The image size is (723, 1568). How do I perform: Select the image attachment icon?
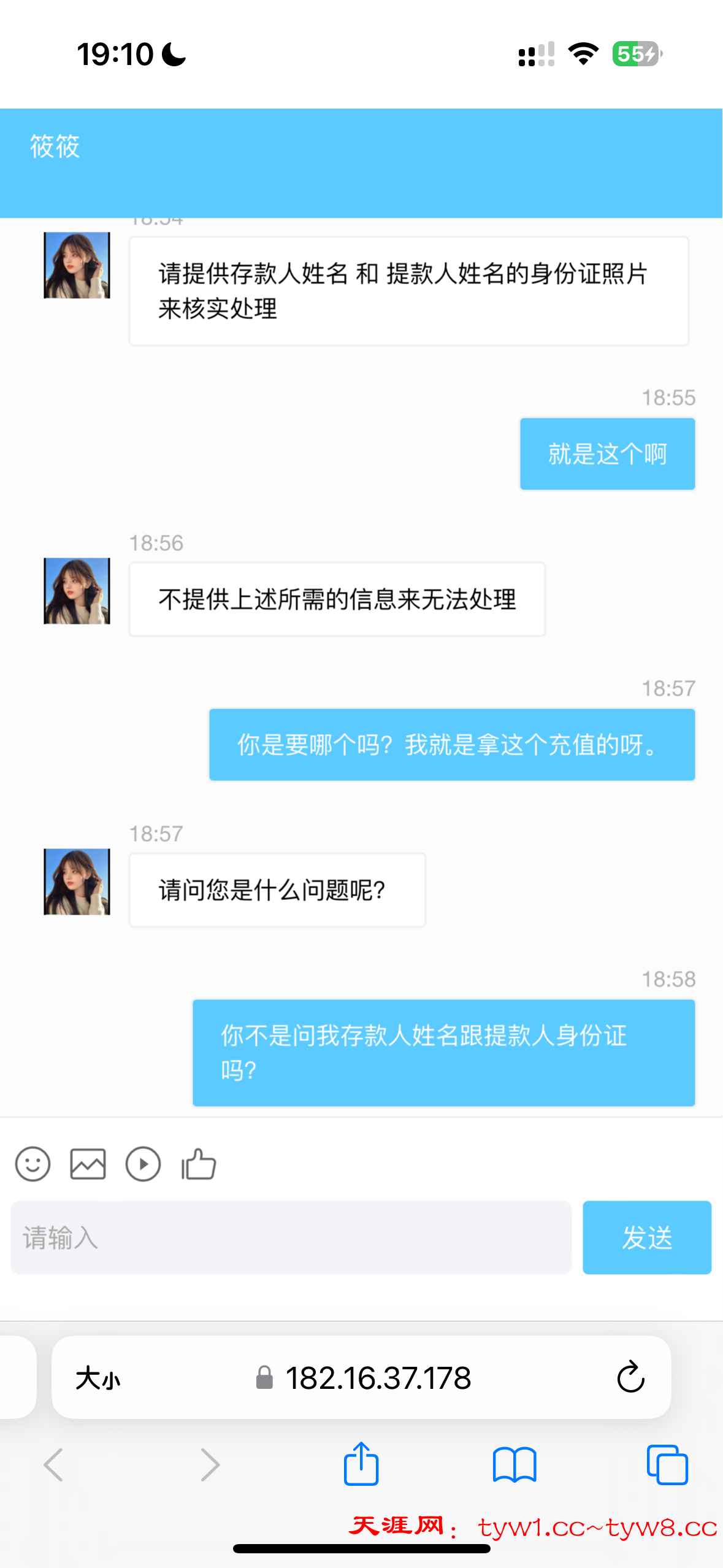pos(88,1164)
